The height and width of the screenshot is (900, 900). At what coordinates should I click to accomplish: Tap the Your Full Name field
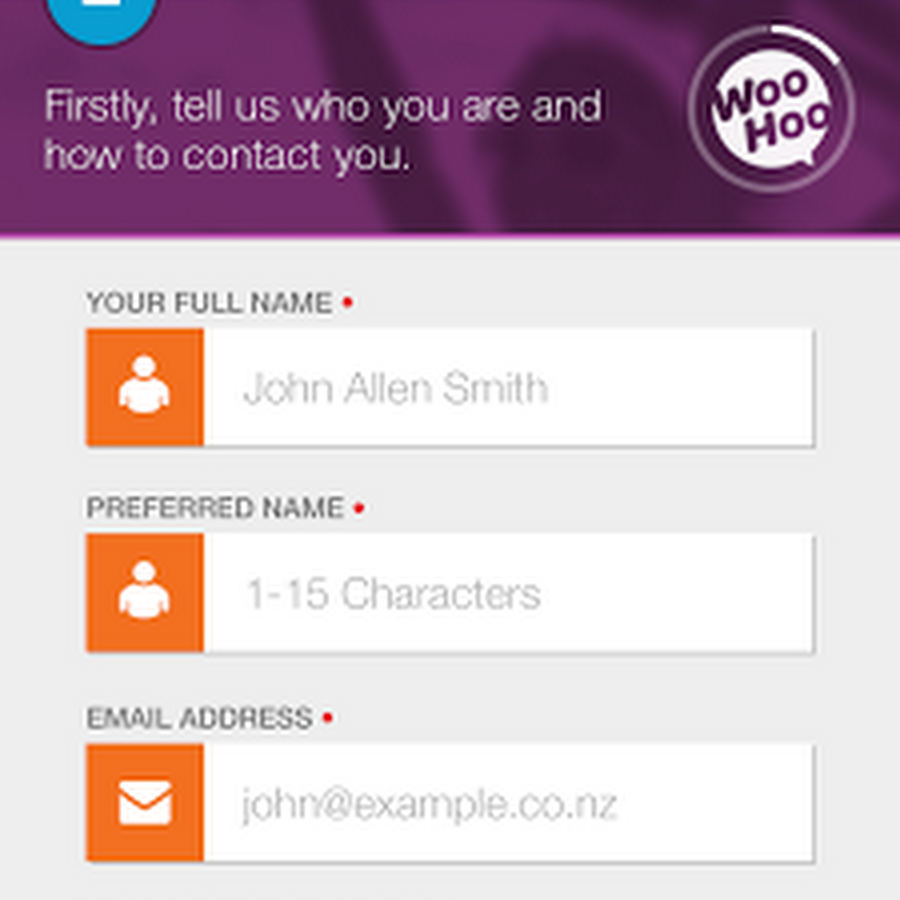[x=508, y=388]
